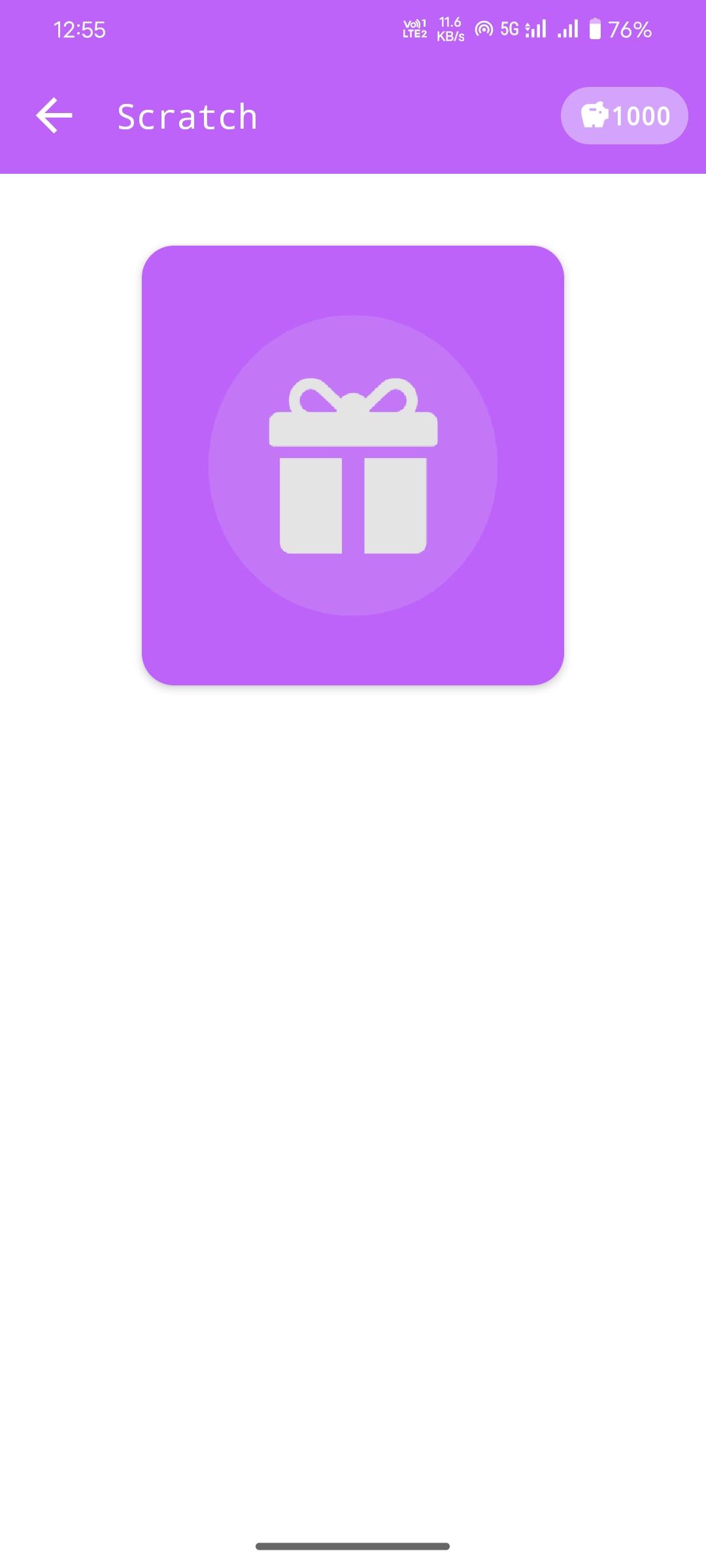
Task: Go back using the arrow icon
Action: click(54, 116)
